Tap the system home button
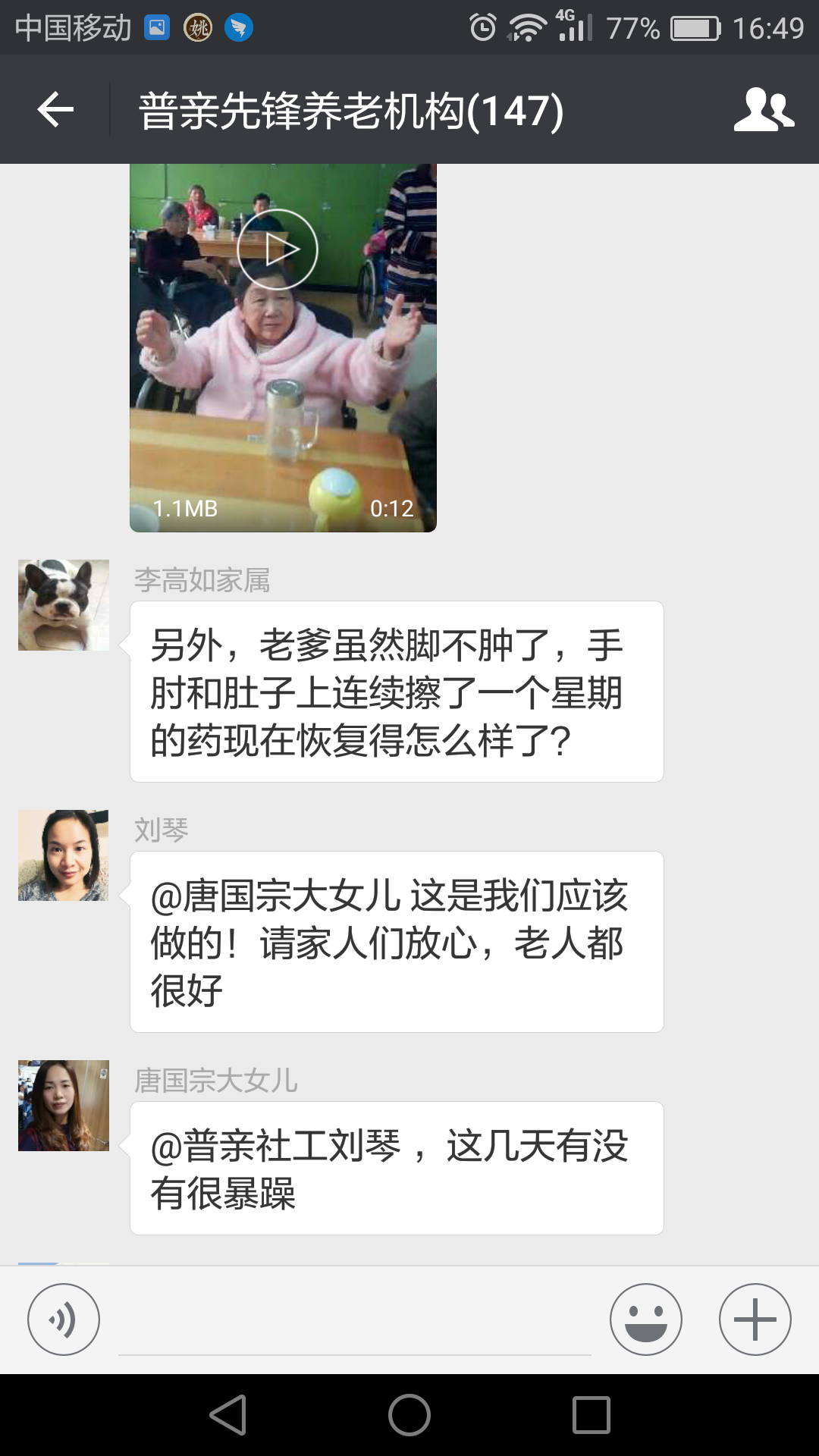 click(x=409, y=1415)
